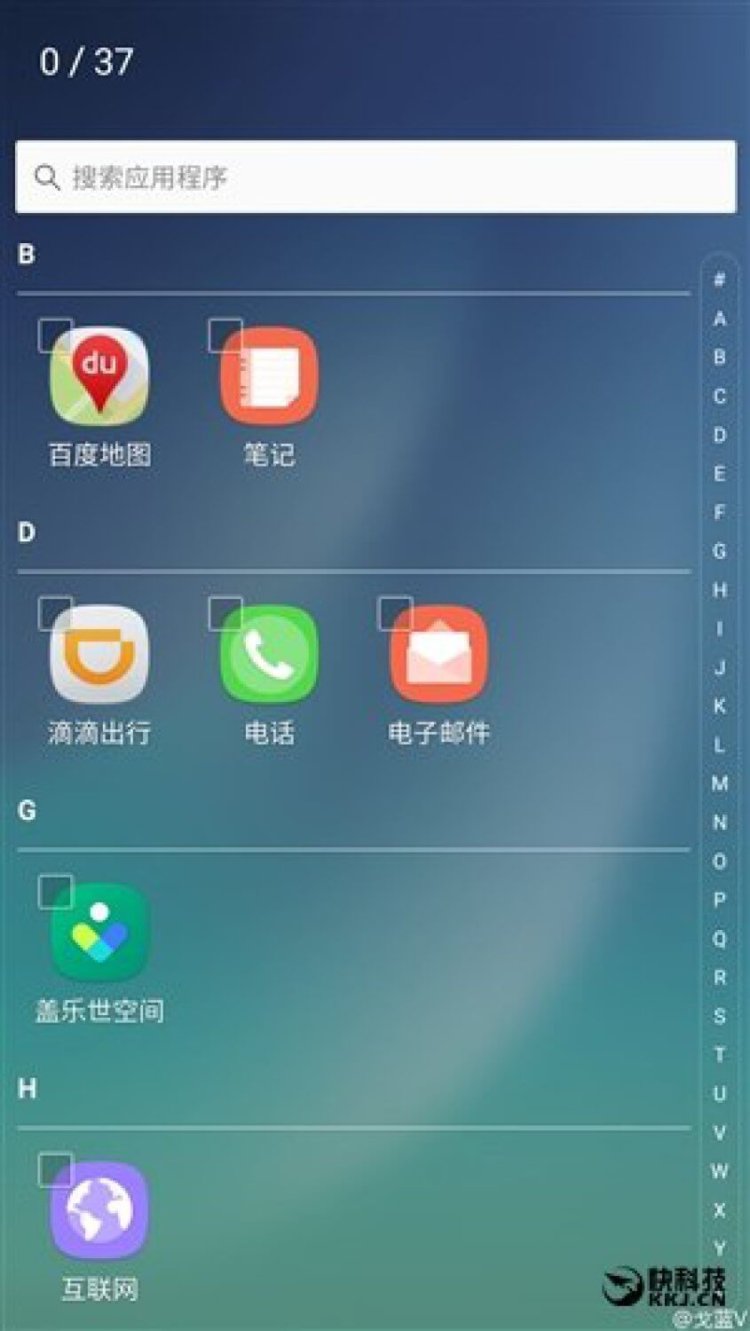Check the Galaxy Space selection box
This screenshot has height=1331, width=750.
tap(55, 892)
